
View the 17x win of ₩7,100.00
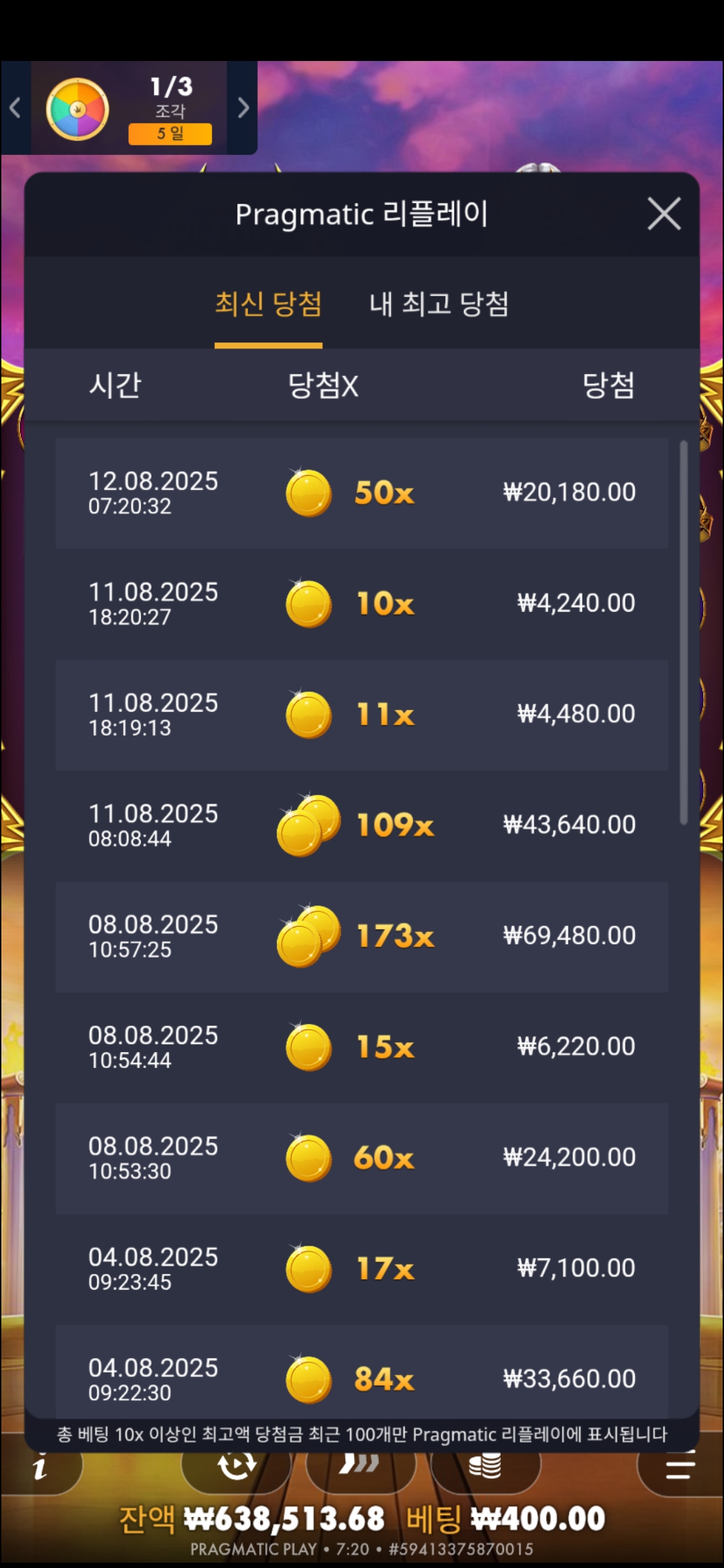[362, 1268]
